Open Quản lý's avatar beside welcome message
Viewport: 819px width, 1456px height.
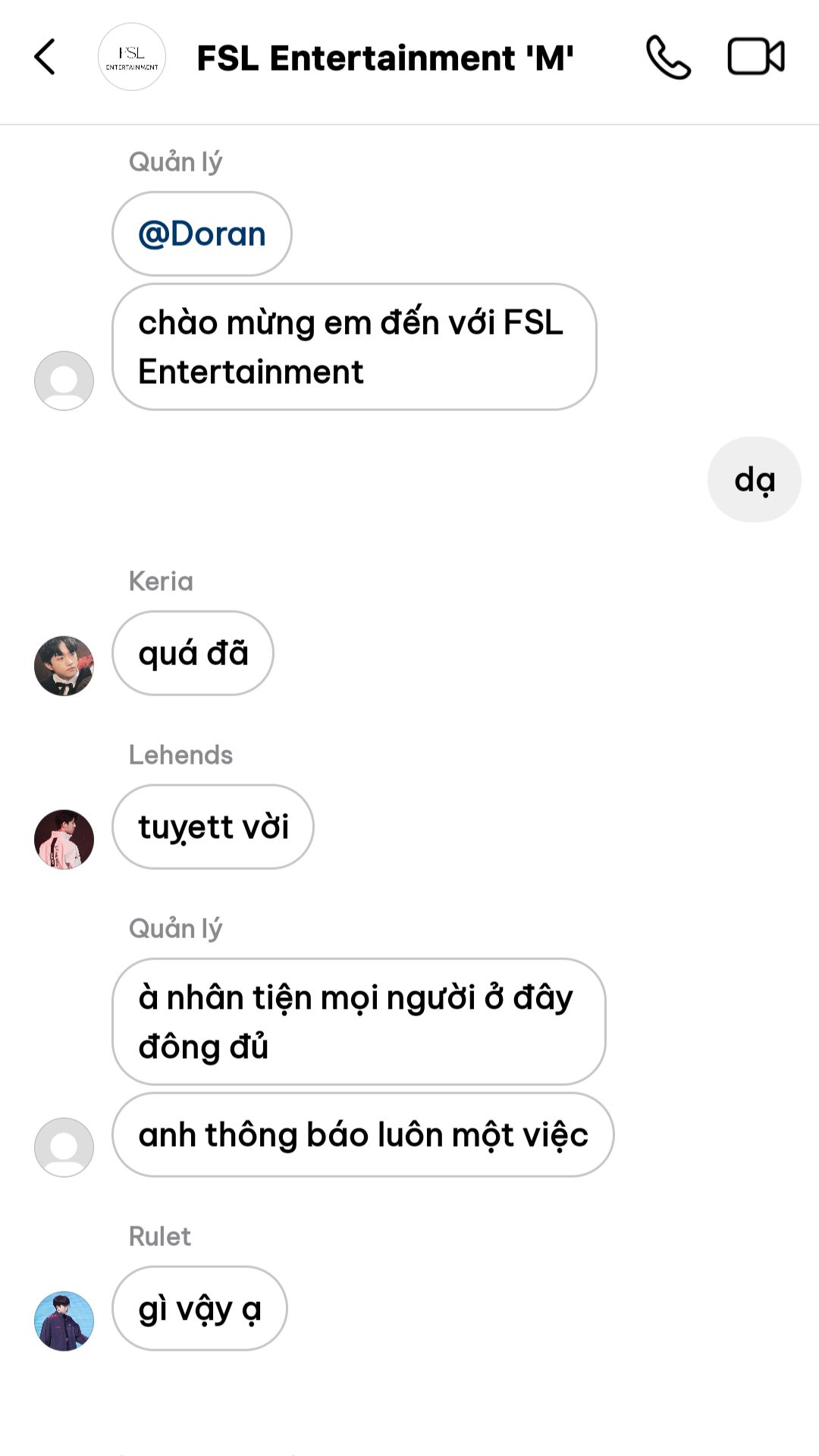click(x=64, y=381)
